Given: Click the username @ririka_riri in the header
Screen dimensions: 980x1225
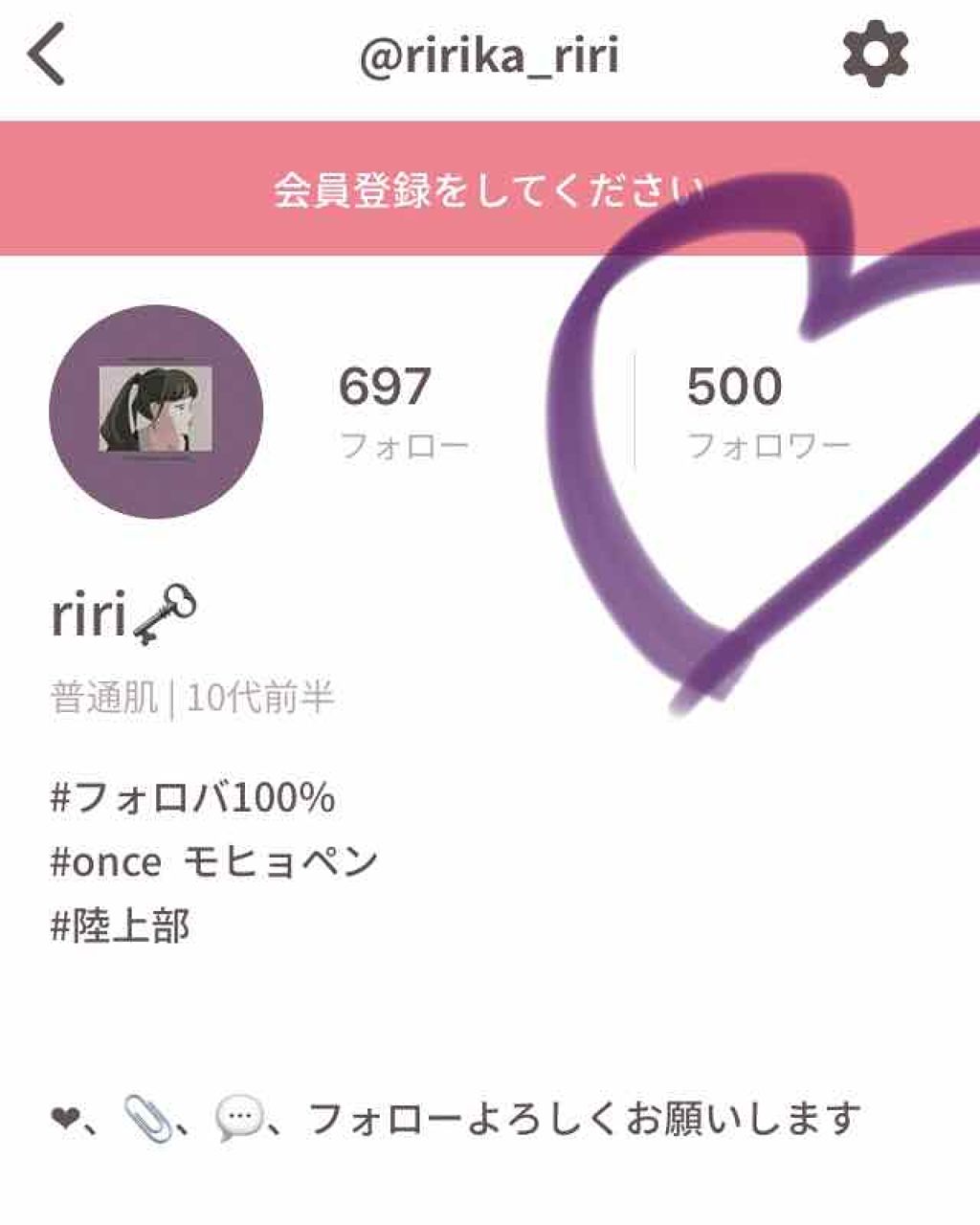Looking at the screenshot, I should point(490,55).
